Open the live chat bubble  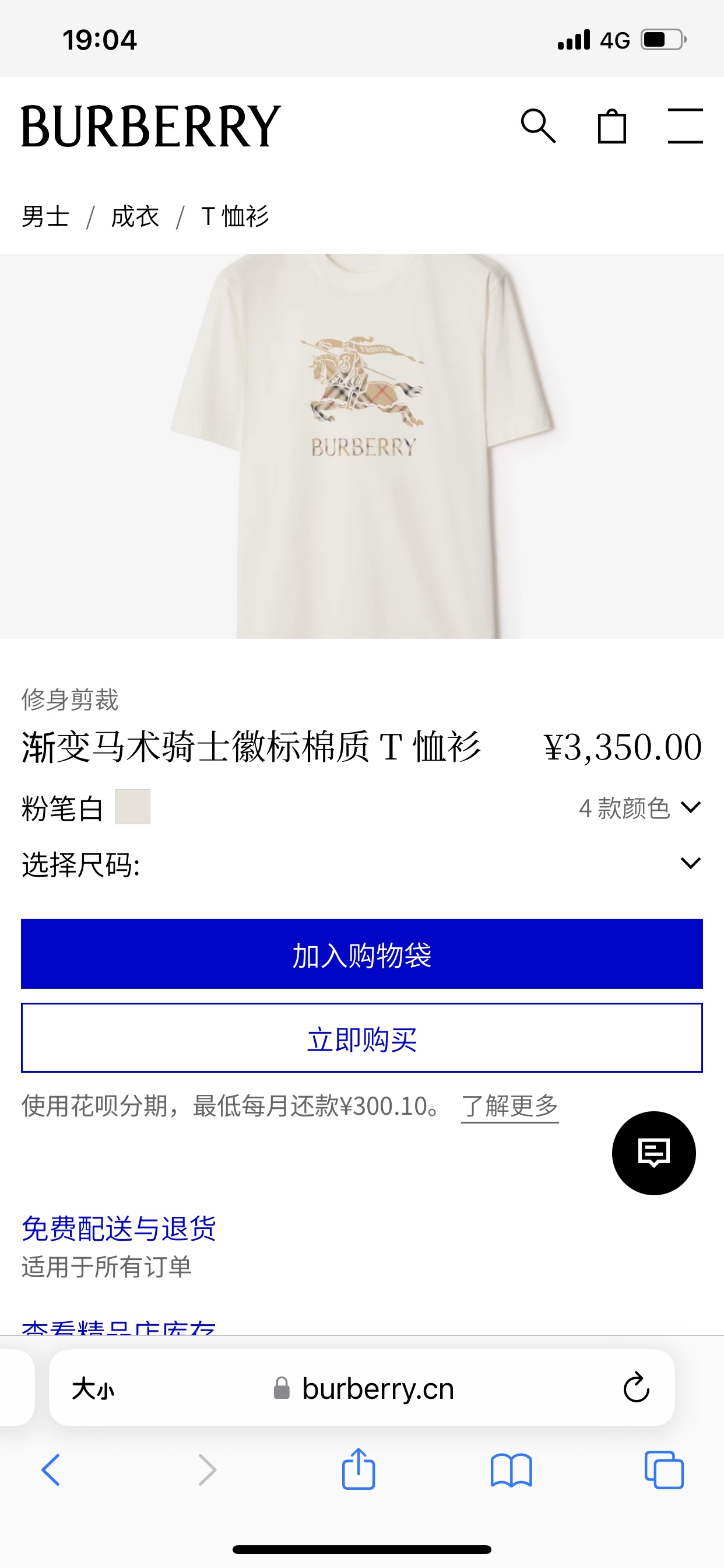click(x=653, y=1153)
